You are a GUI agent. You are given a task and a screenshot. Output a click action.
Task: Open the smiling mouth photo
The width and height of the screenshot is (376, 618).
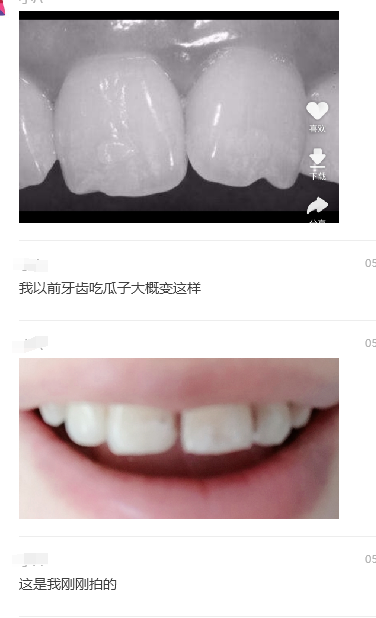click(x=179, y=438)
